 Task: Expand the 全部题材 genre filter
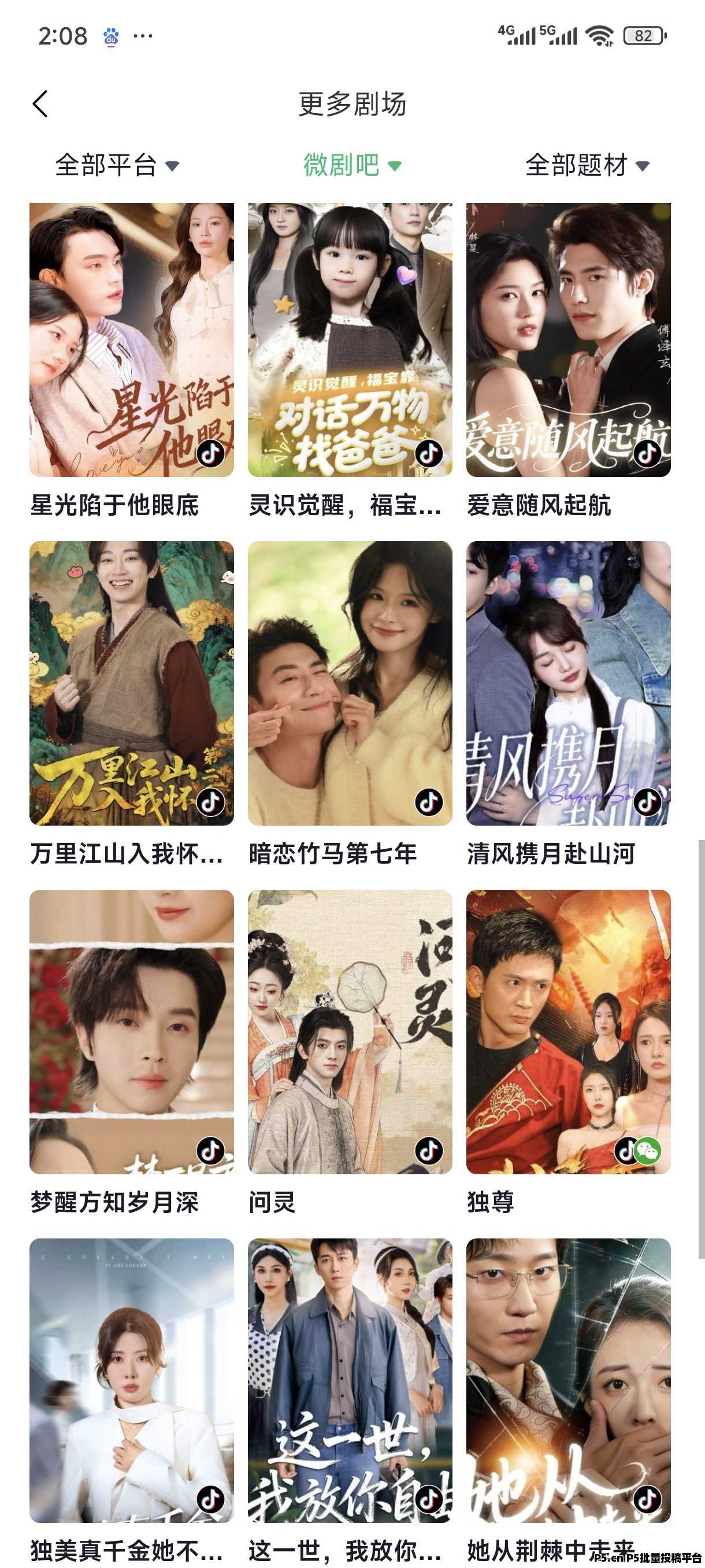coord(587,165)
